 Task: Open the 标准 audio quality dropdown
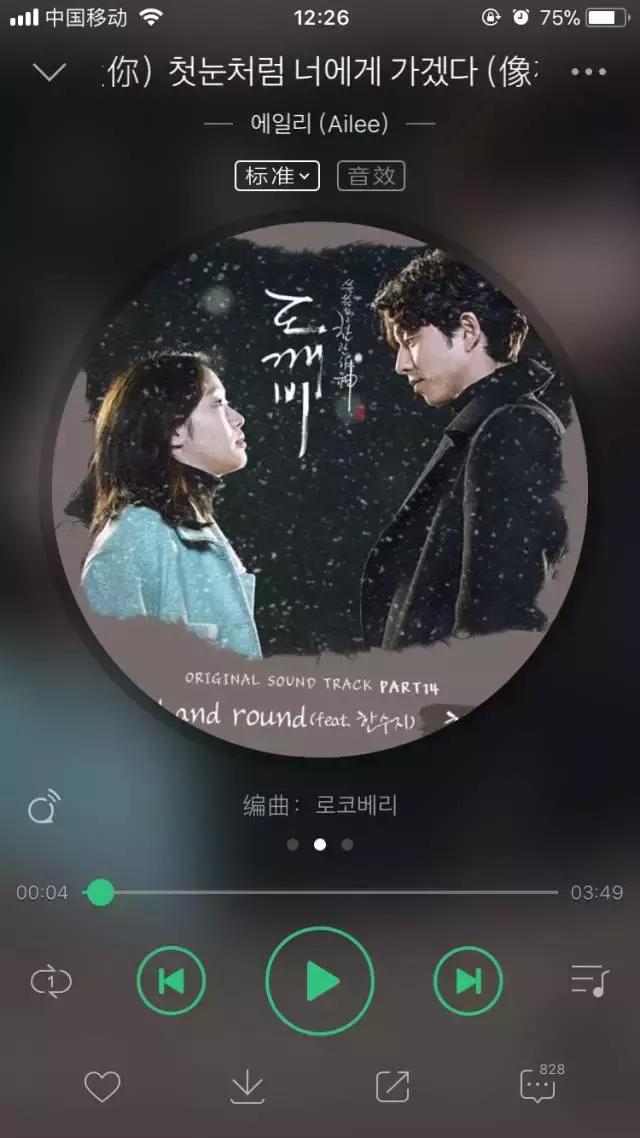click(277, 176)
